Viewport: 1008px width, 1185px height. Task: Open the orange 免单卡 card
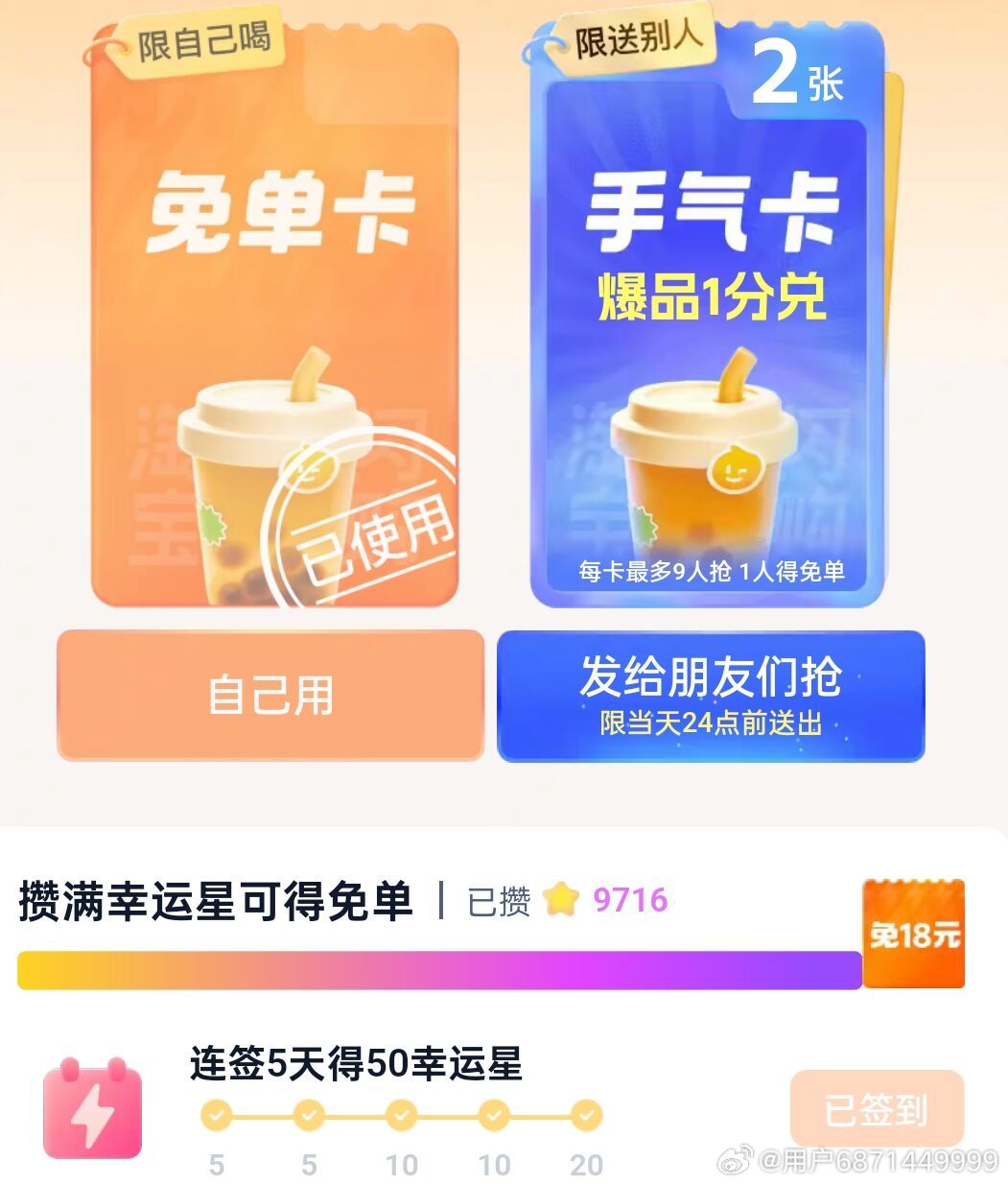pyautogui.click(x=274, y=317)
